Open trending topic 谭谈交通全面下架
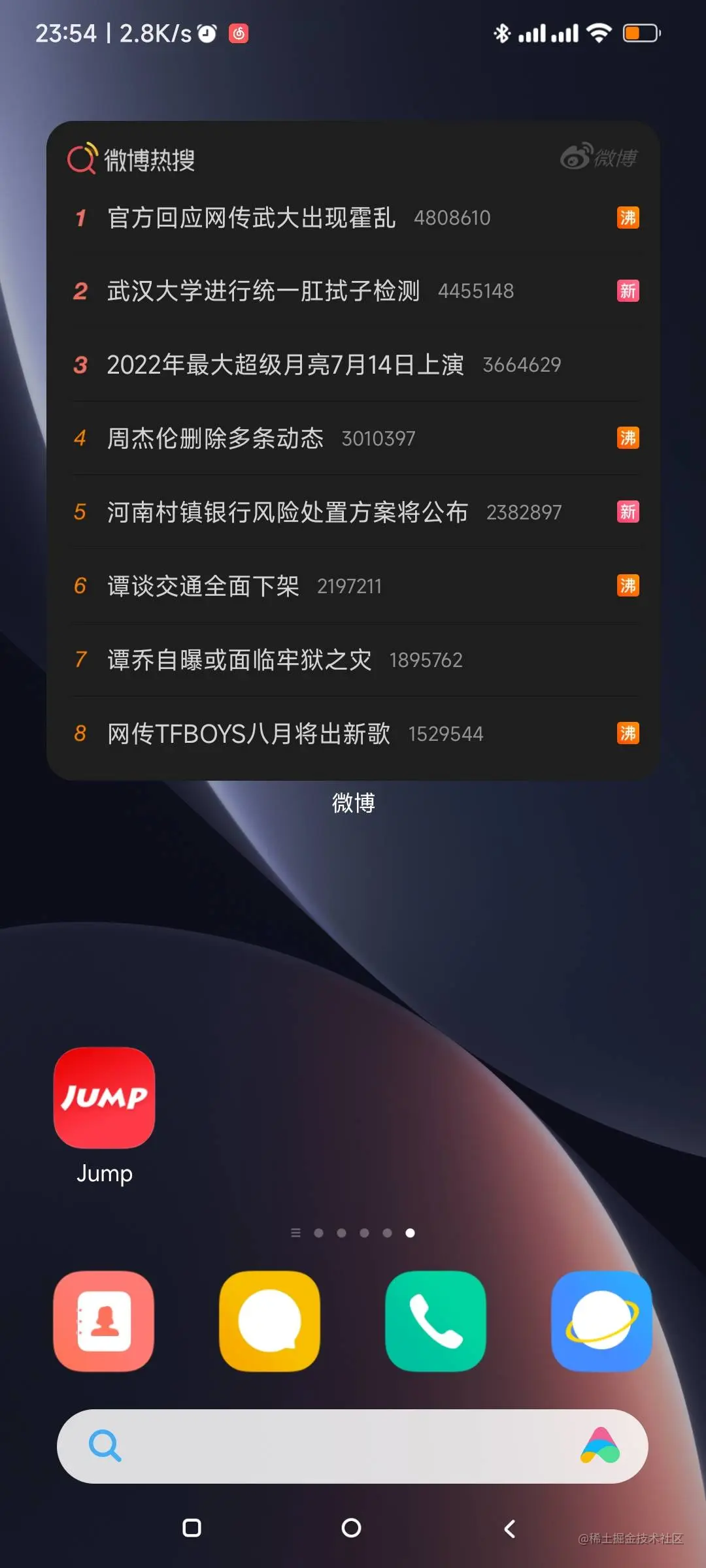 coord(203,586)
